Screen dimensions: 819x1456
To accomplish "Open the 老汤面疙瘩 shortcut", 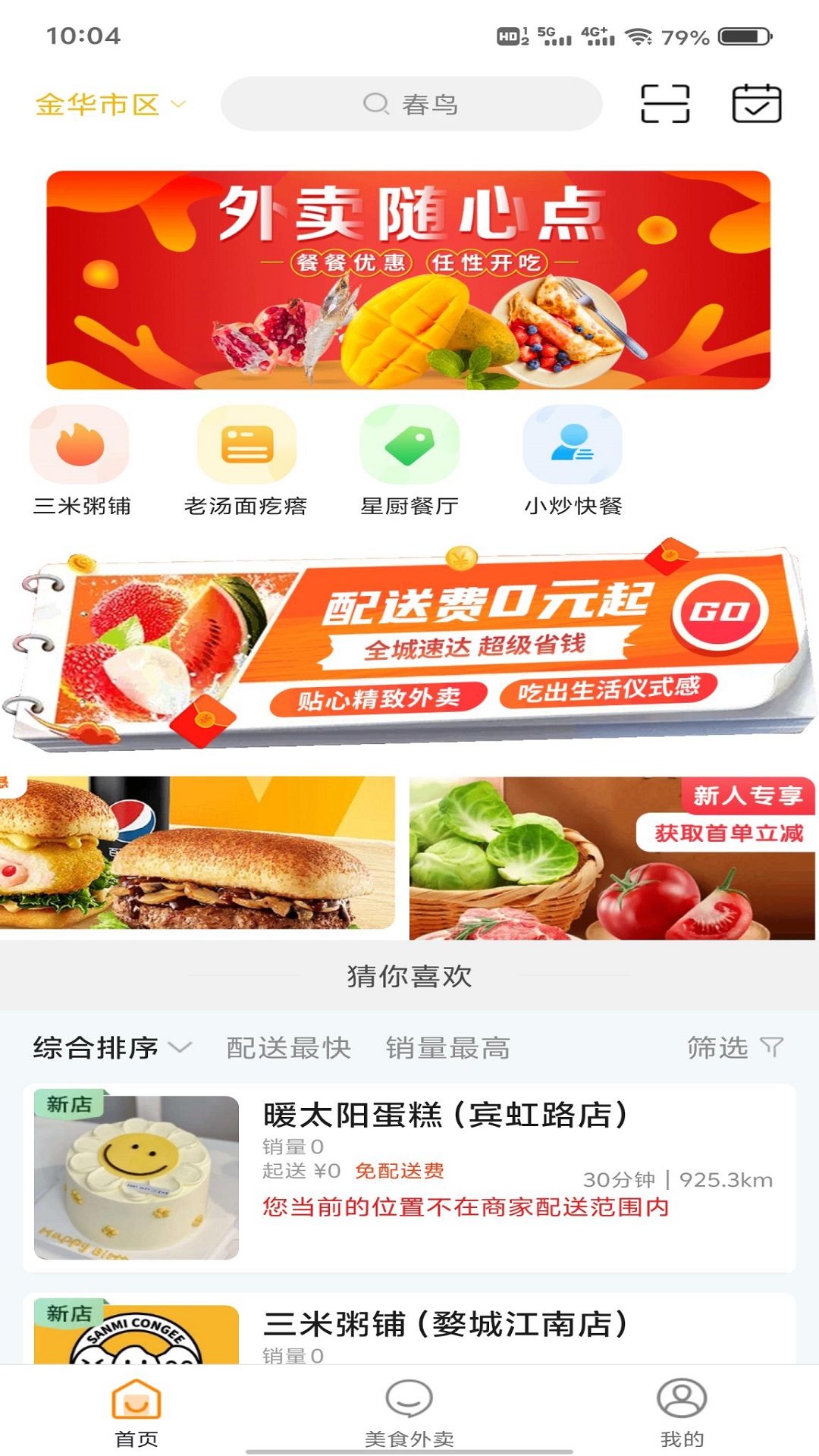I will pyautogui.click(x=246, y=460).
